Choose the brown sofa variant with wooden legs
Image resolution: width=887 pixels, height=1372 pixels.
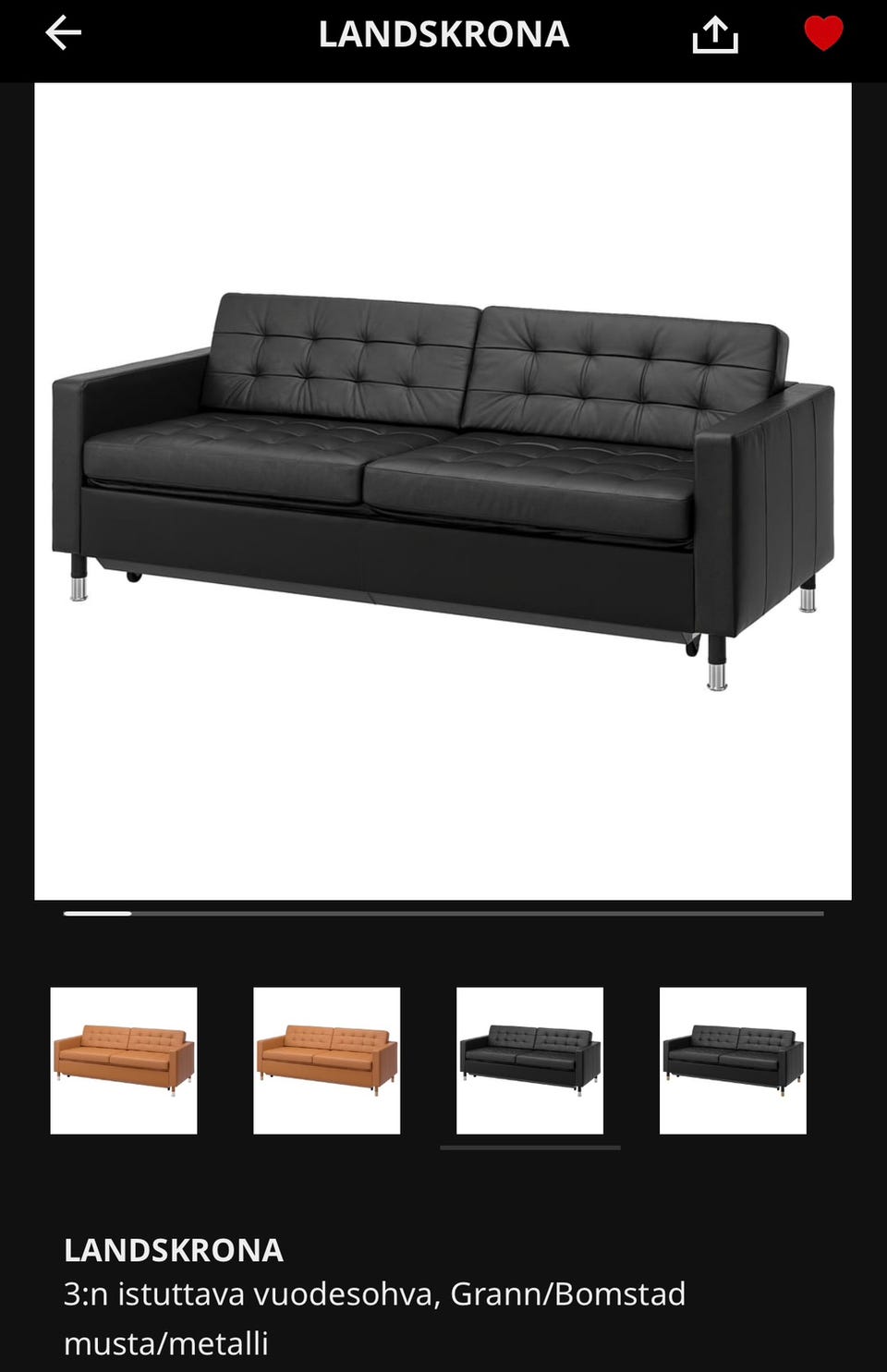[x=326, y=1060]
